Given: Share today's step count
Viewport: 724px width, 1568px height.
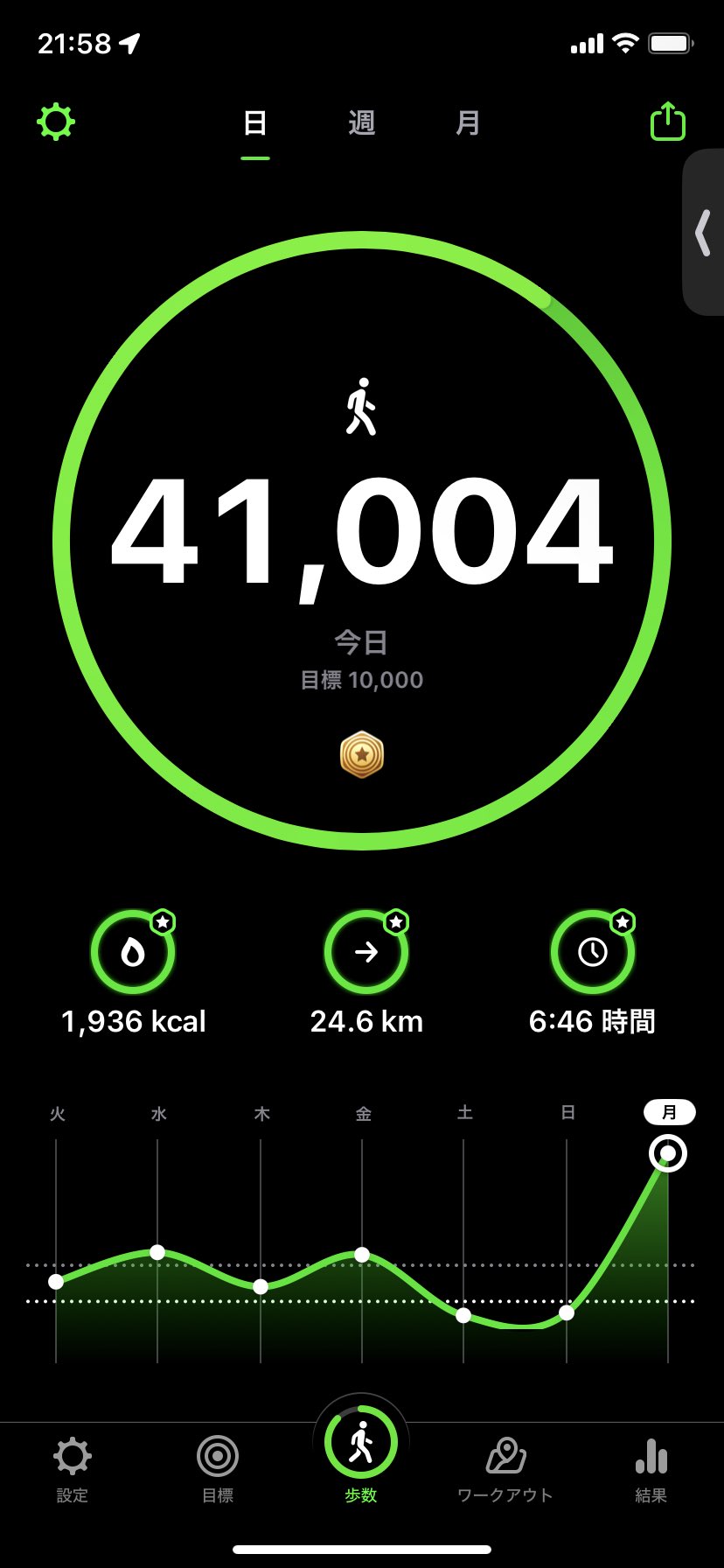Looking at the screenshot, I should 668,122.
